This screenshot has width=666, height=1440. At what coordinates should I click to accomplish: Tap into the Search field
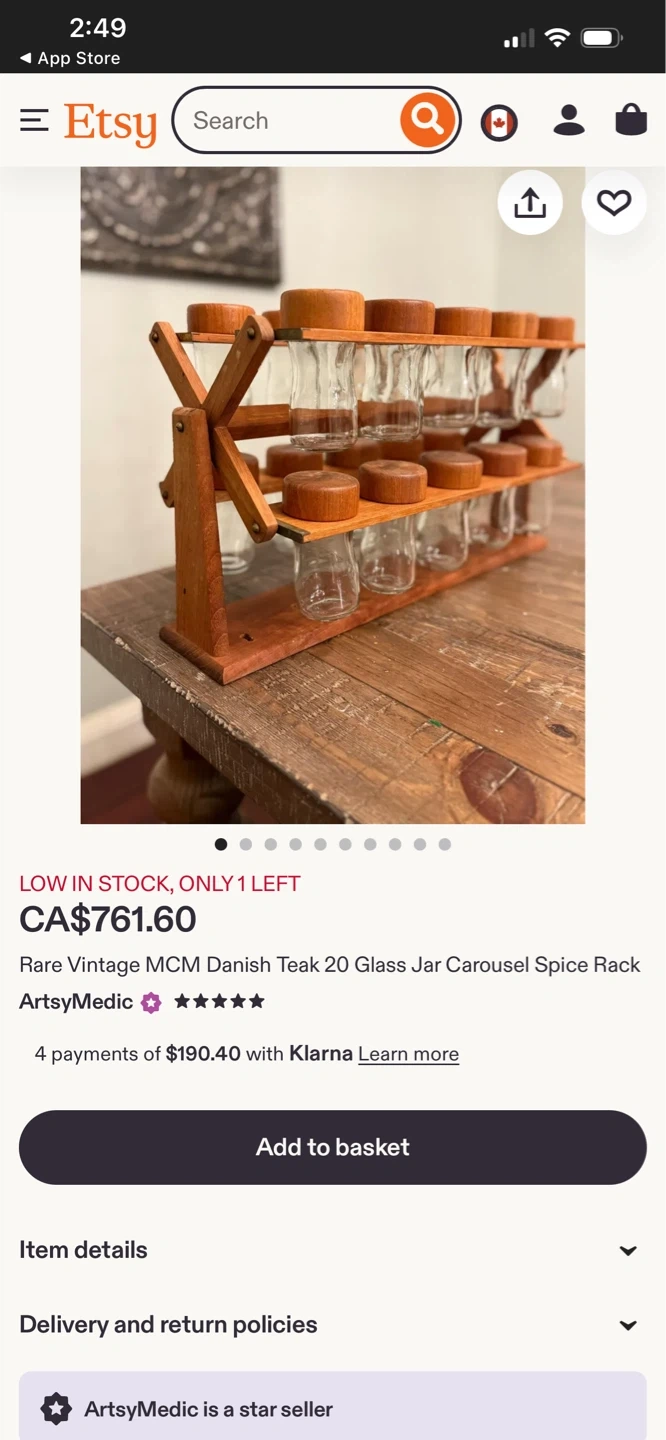[x=290, y=121]
